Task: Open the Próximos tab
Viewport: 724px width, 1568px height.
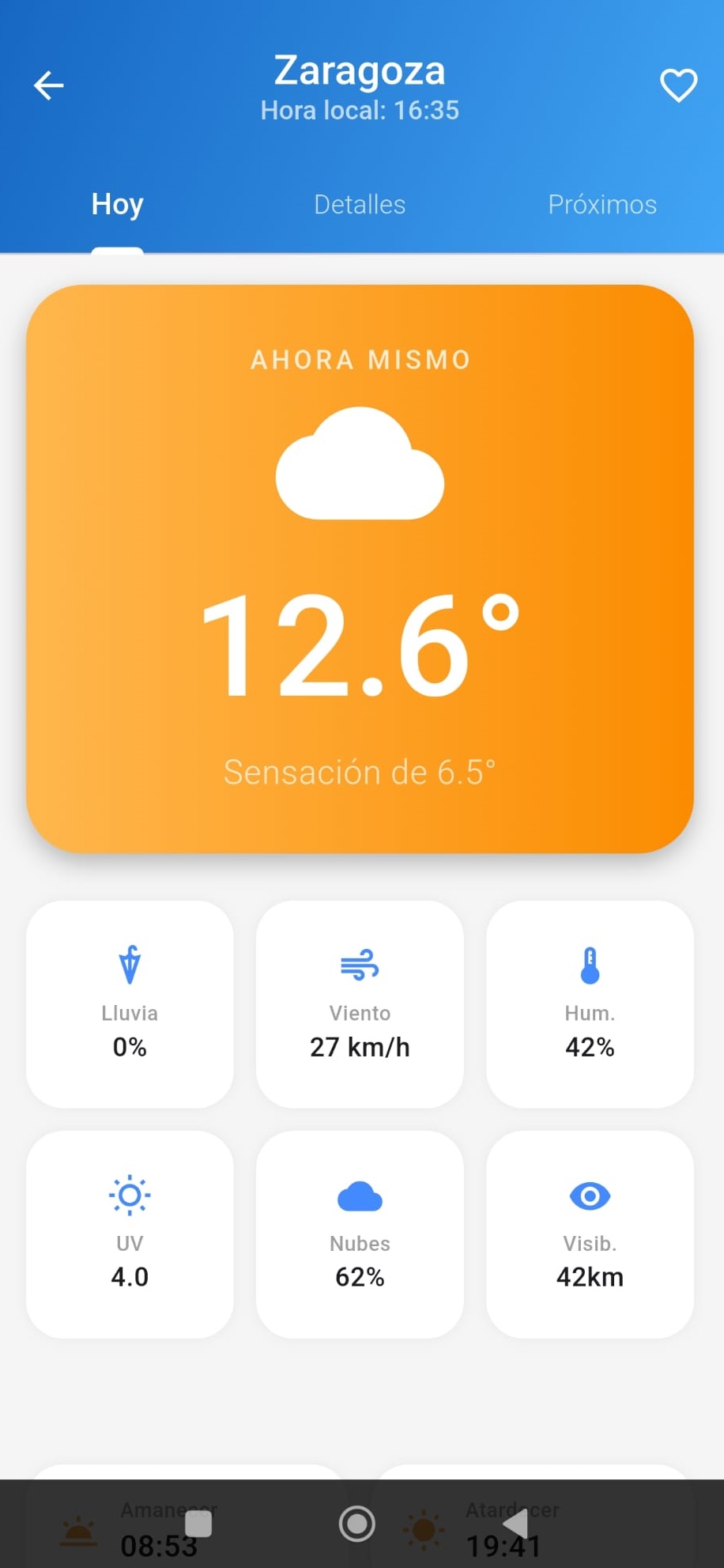Action: (602, 205)
